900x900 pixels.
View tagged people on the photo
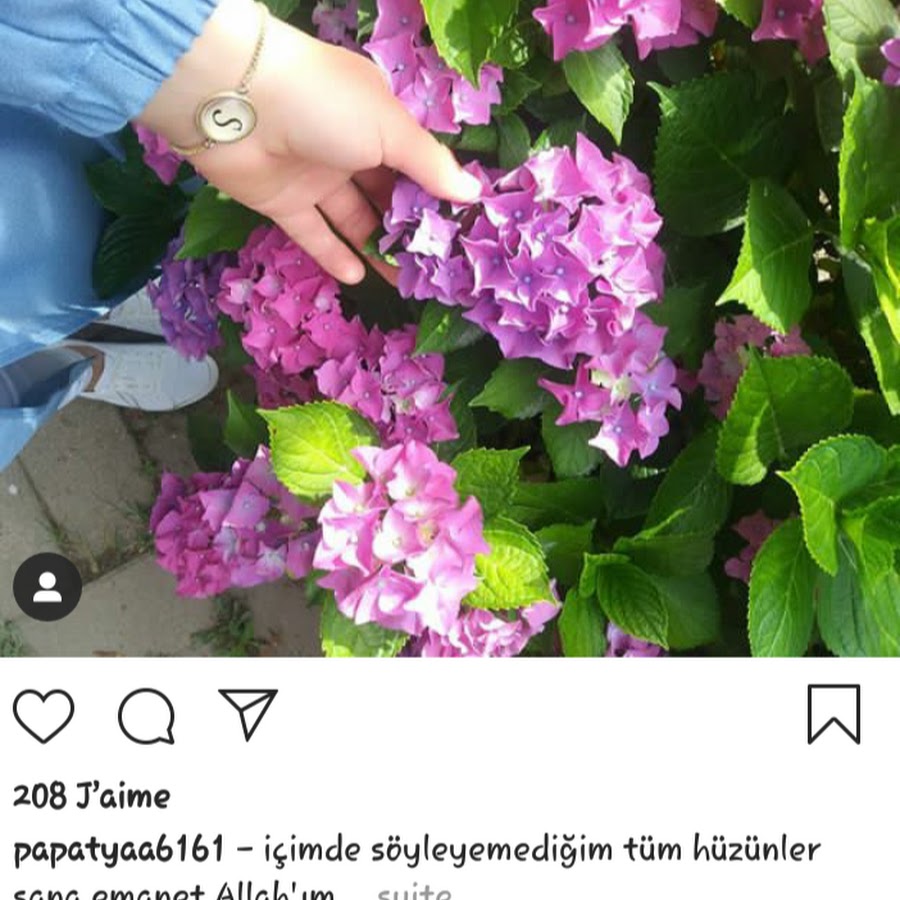pyautogui.click(x=47, y=587)
